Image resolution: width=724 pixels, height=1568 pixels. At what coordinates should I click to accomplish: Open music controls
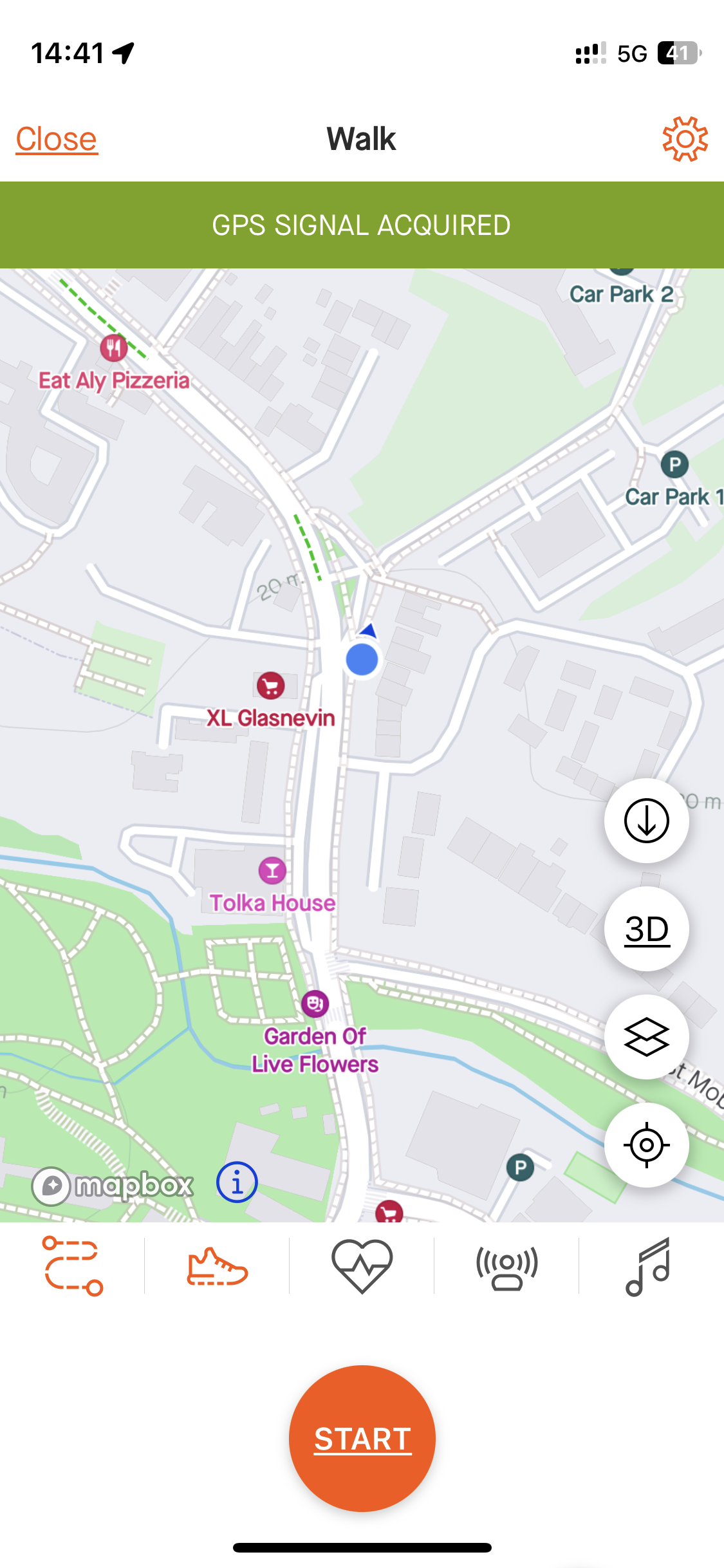649,1265
